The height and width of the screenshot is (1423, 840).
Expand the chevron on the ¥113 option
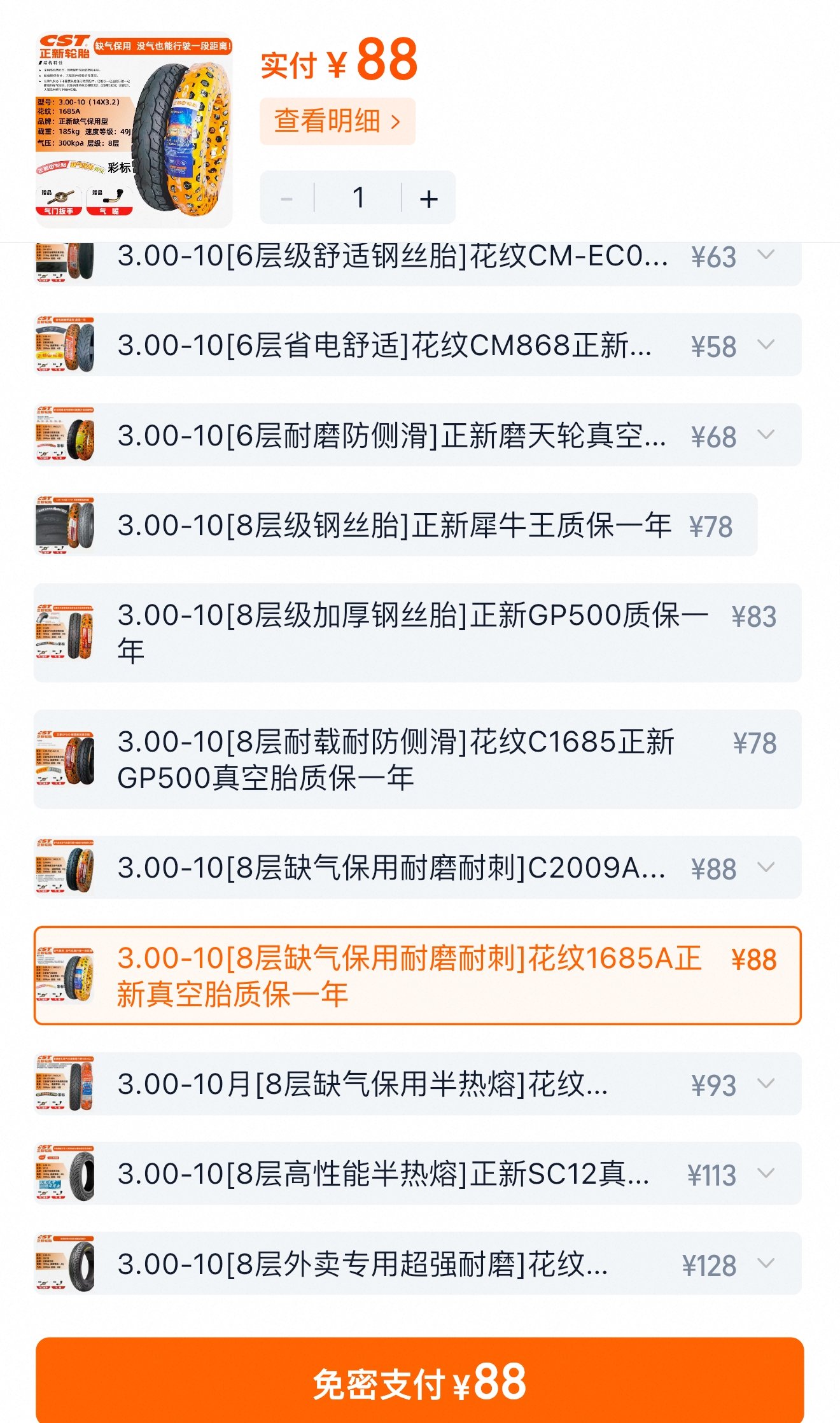point(767,1173)
